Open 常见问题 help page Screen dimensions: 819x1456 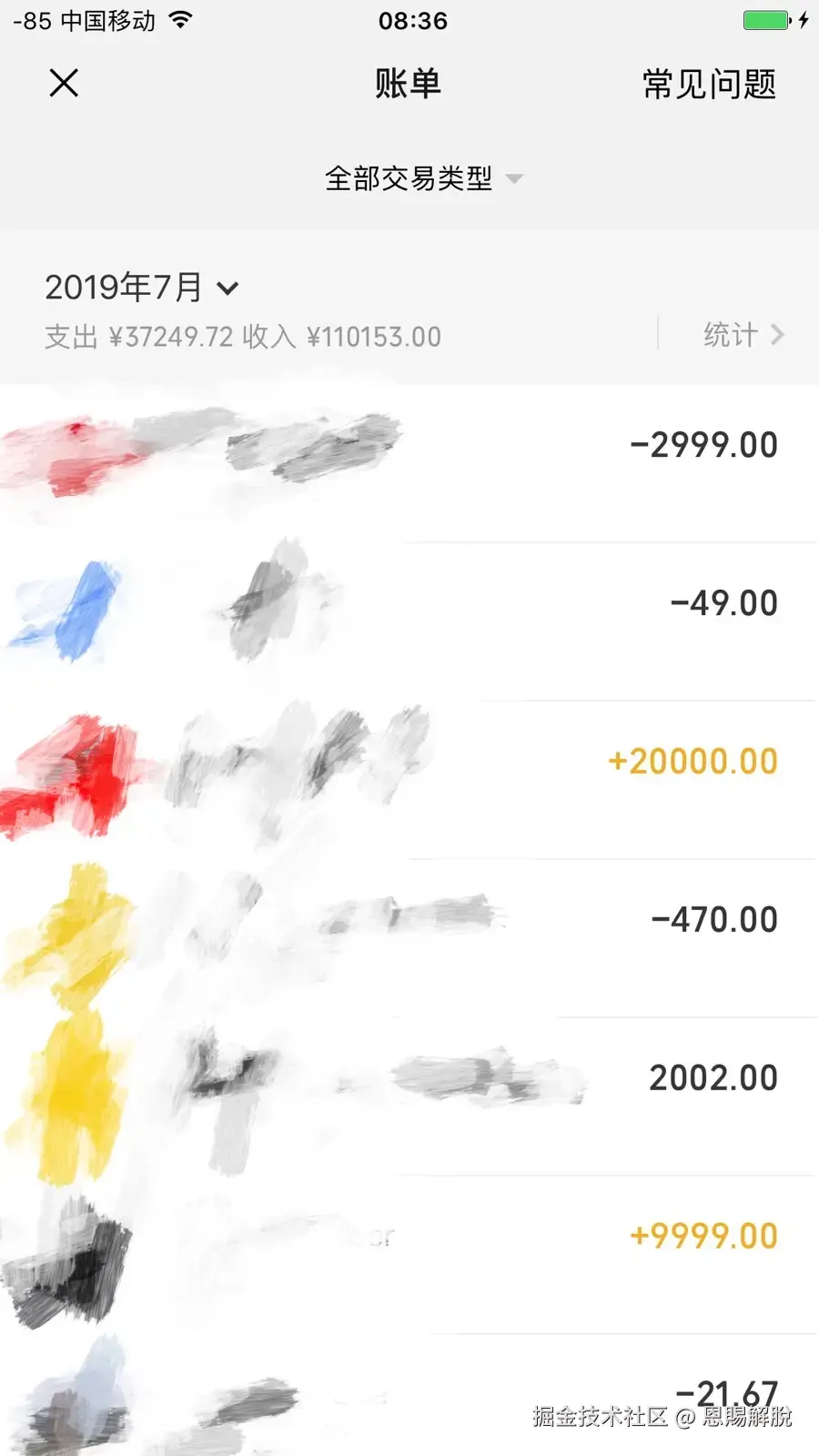coord(709,85)
